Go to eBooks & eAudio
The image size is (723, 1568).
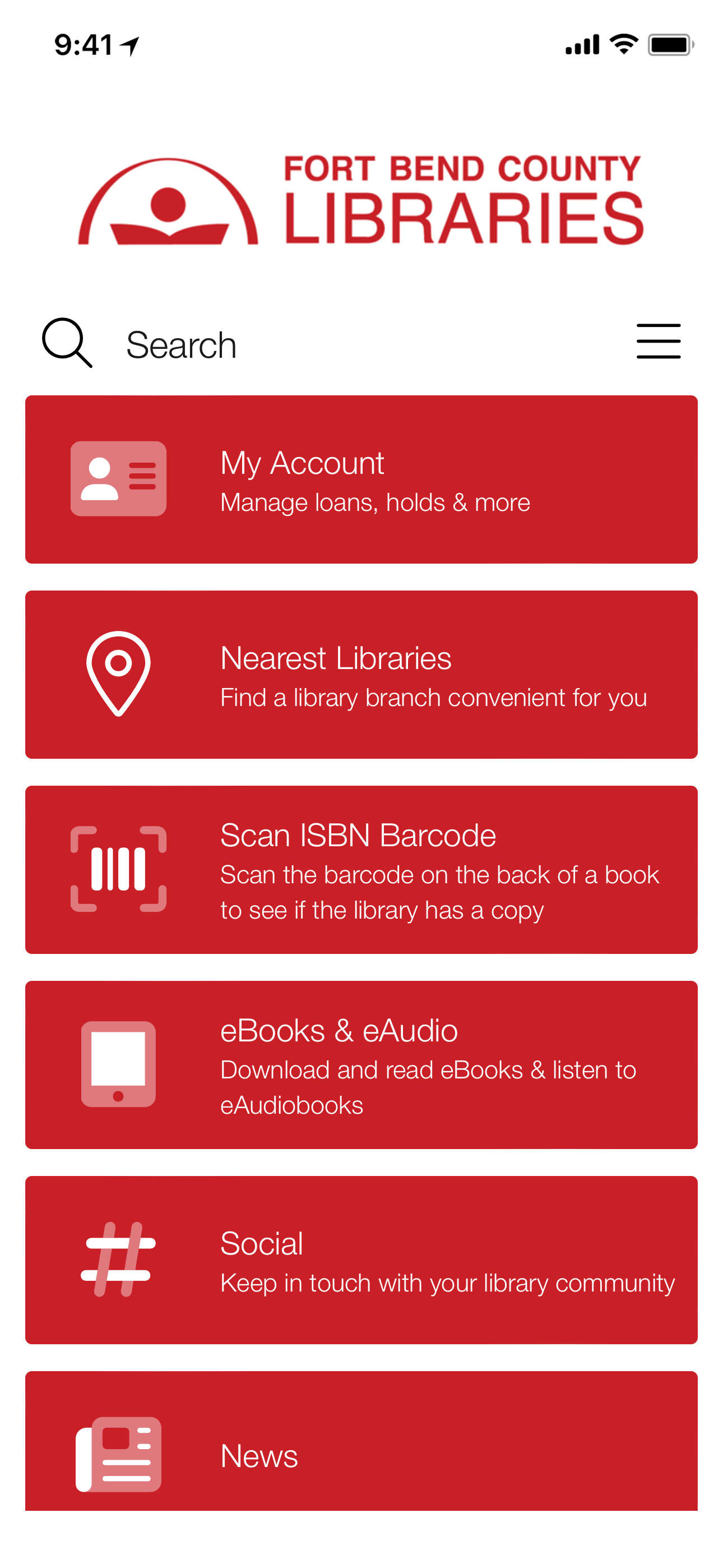tap(361, 1064)
